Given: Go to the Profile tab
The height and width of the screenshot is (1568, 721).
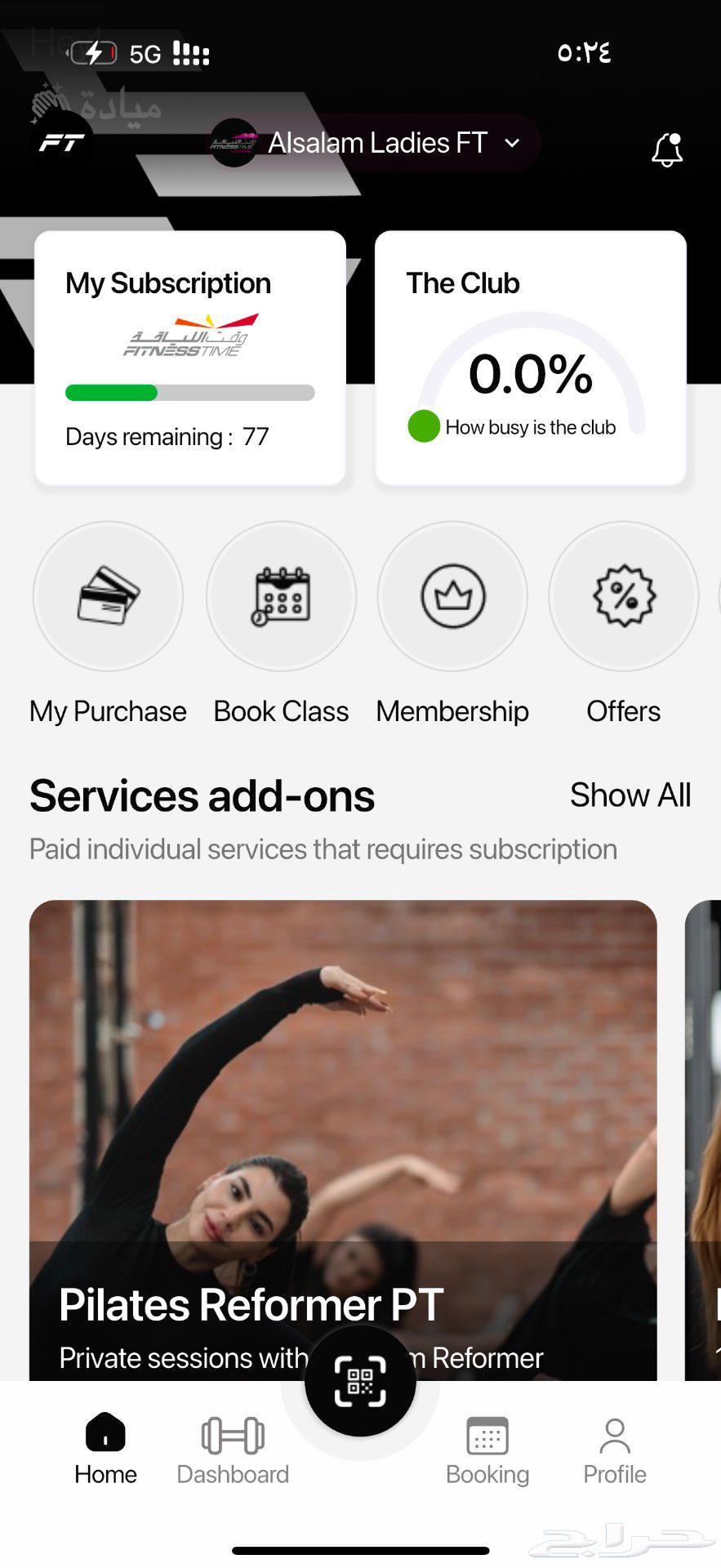Looking at the screenshot, I should click(614, 1450).
